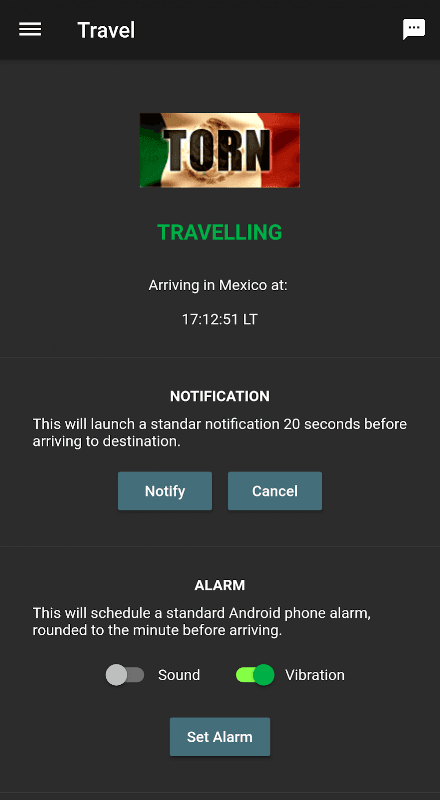Disable the Vibration switch
Screen dimensions: 440x800
(x=255, y=675)
